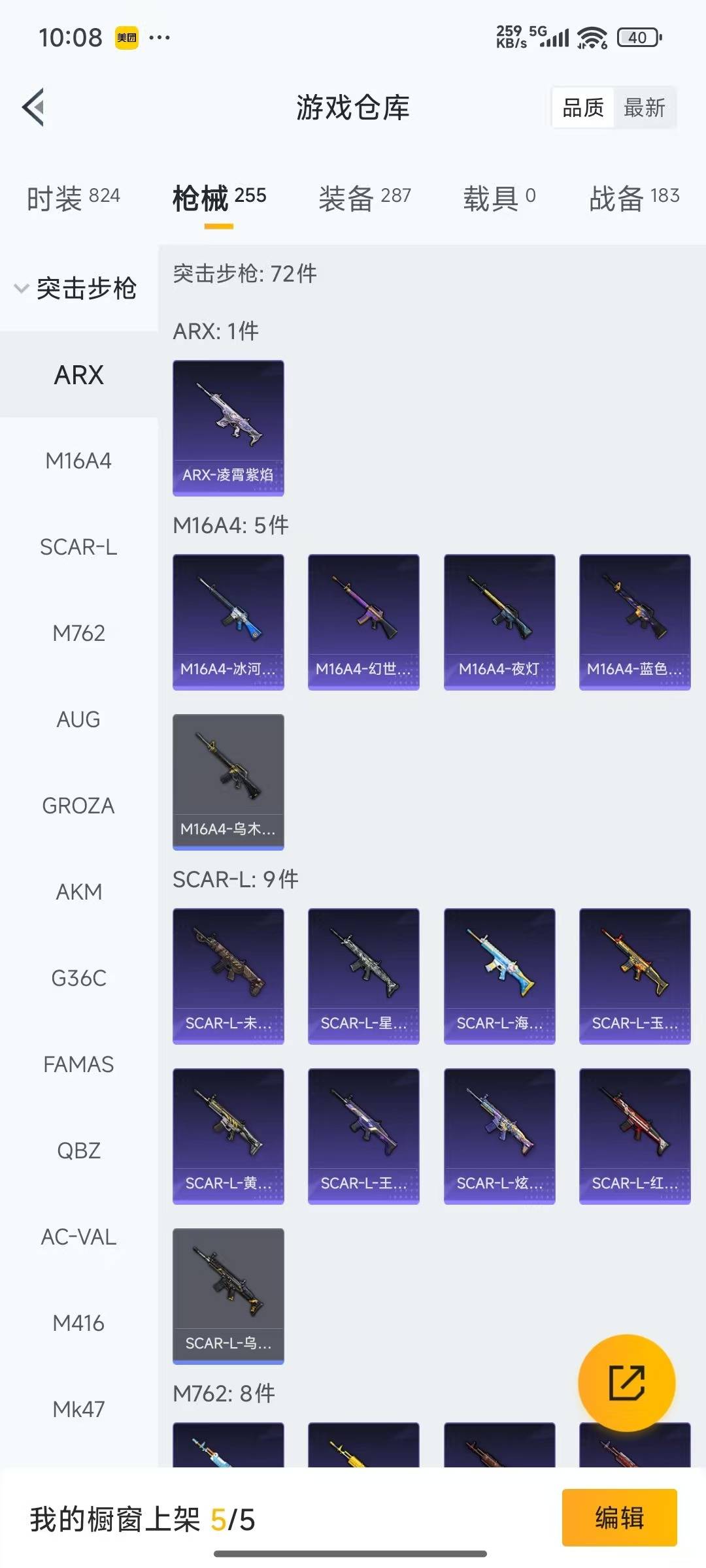
Task: Select the 品质 sort option
Action: (583, 108)
